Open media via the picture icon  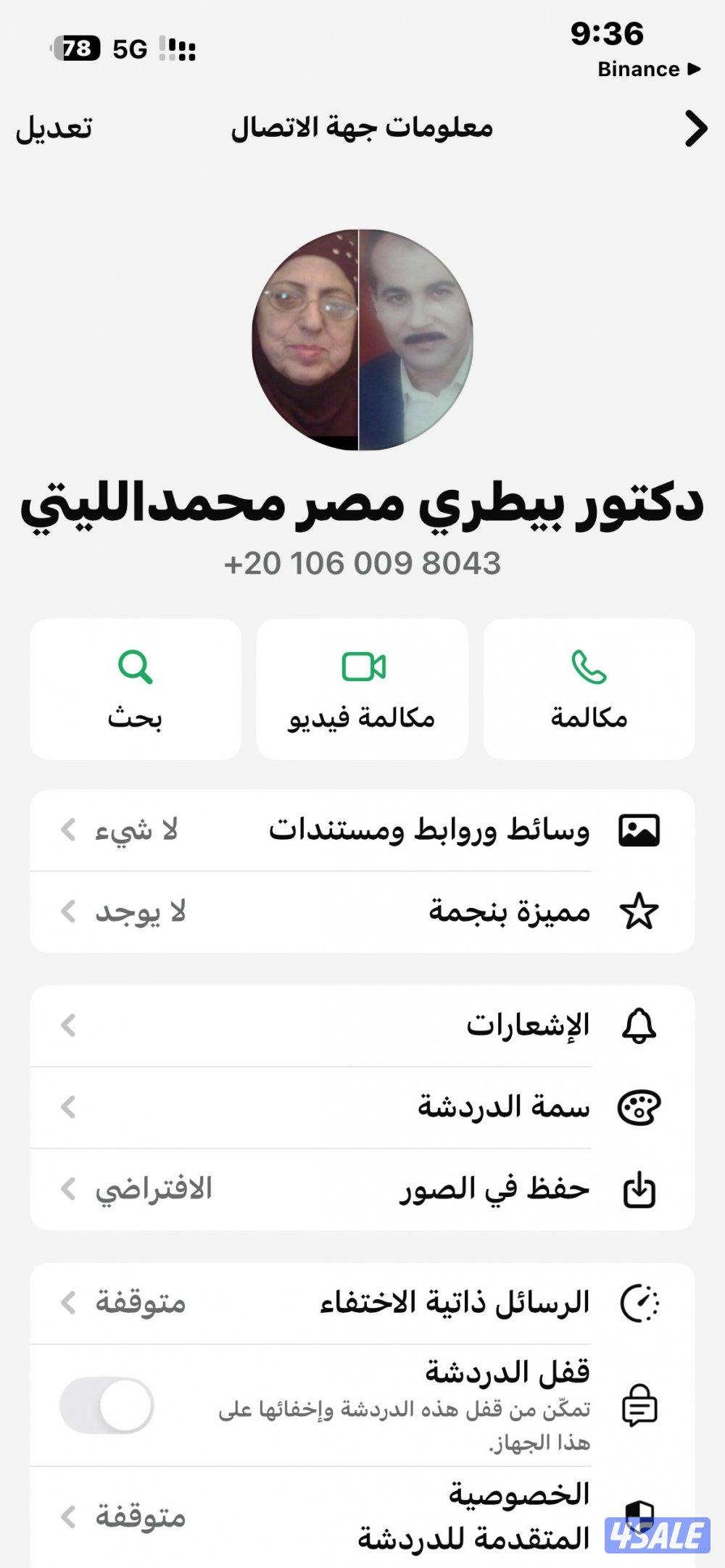pos(639,830)
